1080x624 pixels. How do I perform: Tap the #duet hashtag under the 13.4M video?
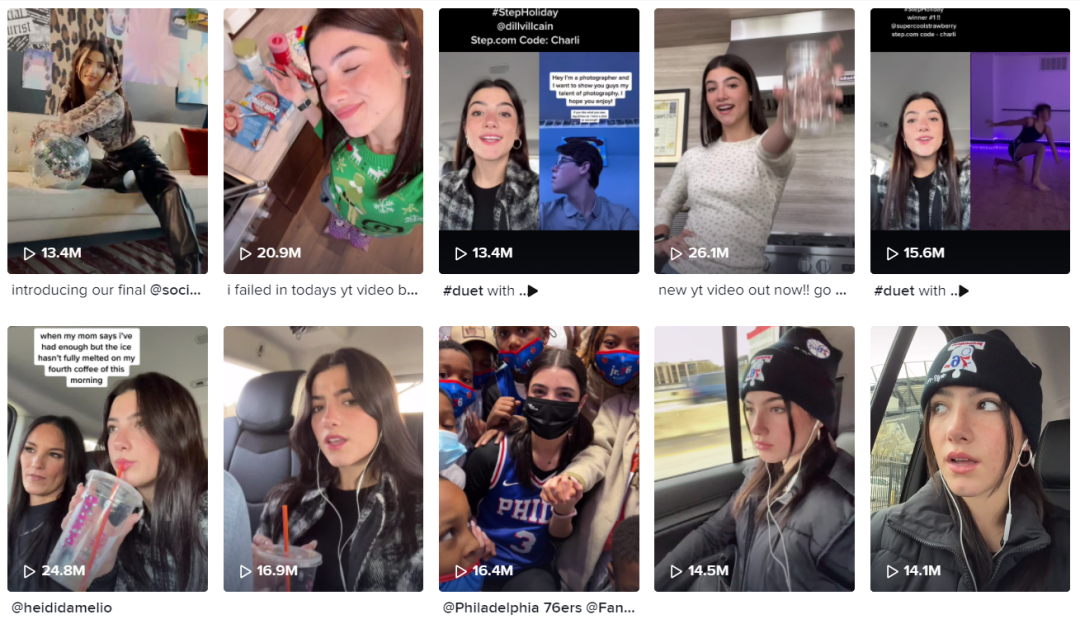(x=464, y=291)
